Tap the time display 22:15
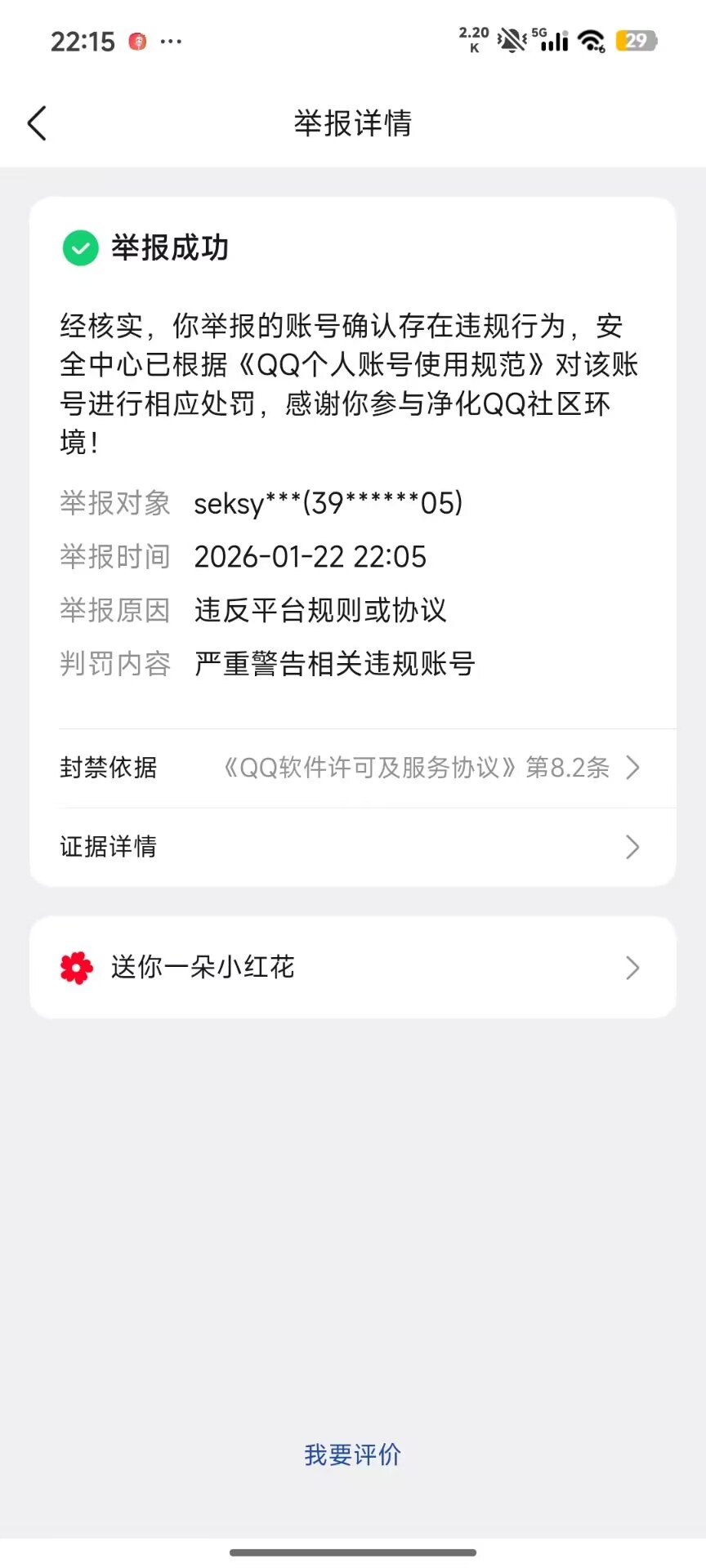The image size is (706, 1568). 84,41
